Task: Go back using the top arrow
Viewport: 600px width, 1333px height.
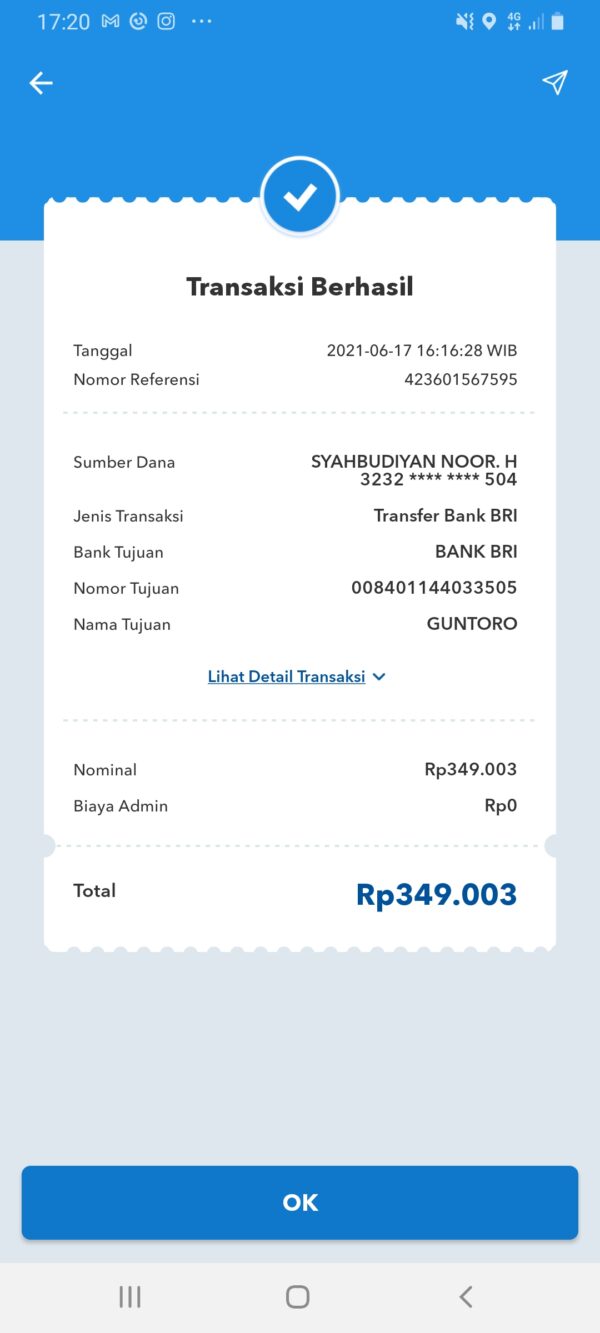Action: click(41, 83)
